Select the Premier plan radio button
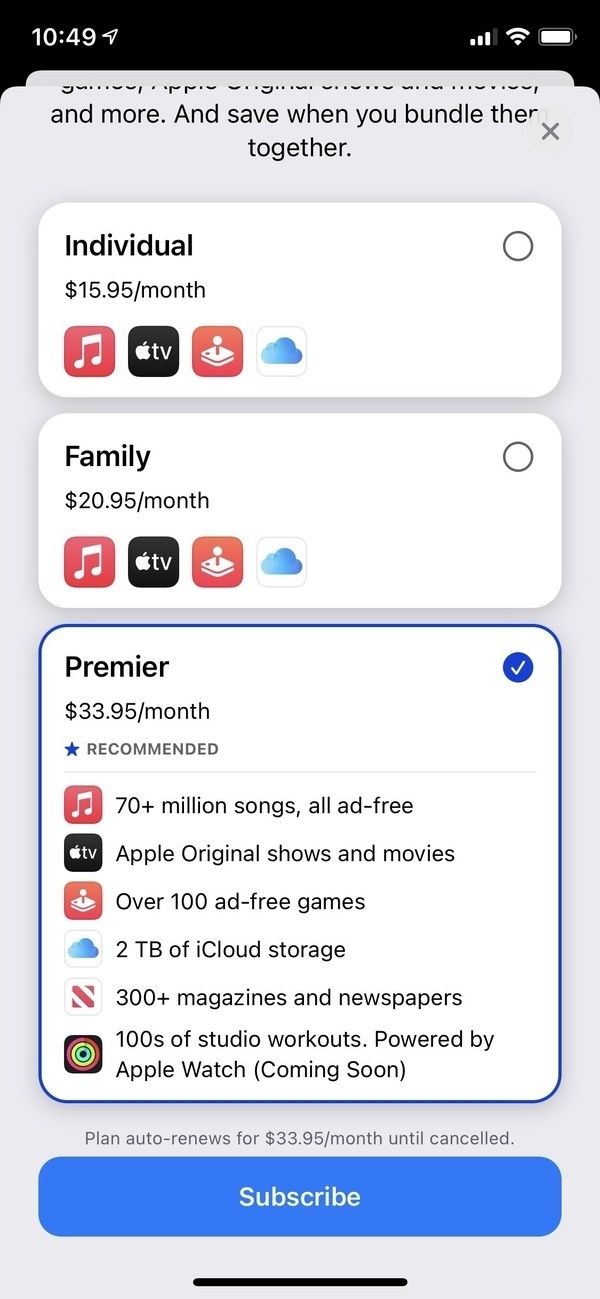This screenshot has width=600, height=1299. 517,668
